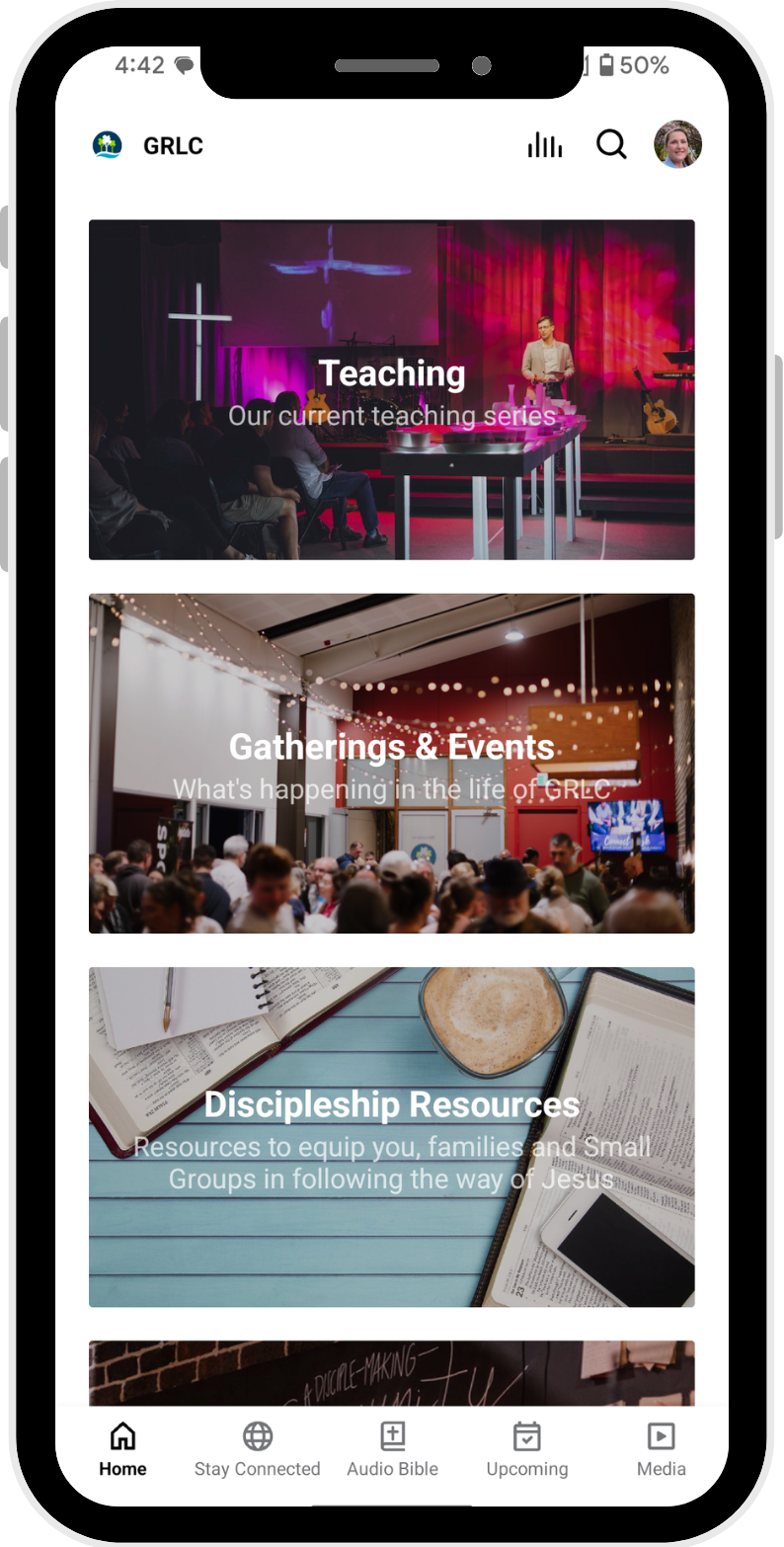The image size is (784, 1547).
Task: Switch to the Stay Connected tab
Action: click(x=257, y=1449)
